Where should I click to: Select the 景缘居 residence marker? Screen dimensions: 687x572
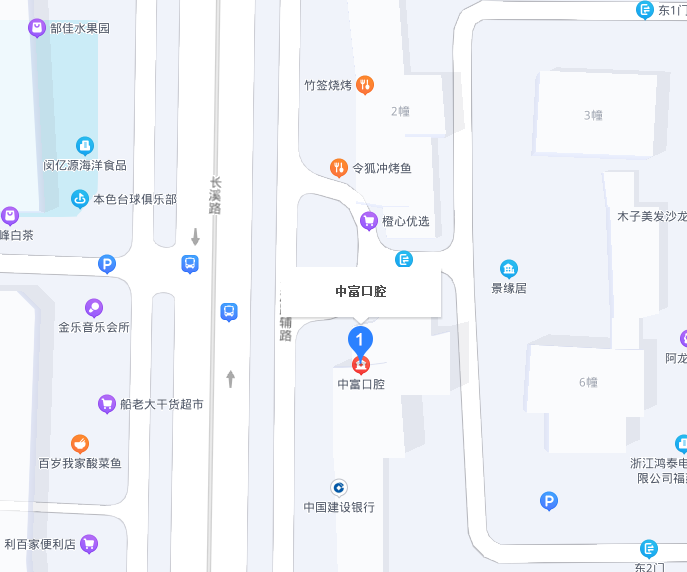(508, 269)
